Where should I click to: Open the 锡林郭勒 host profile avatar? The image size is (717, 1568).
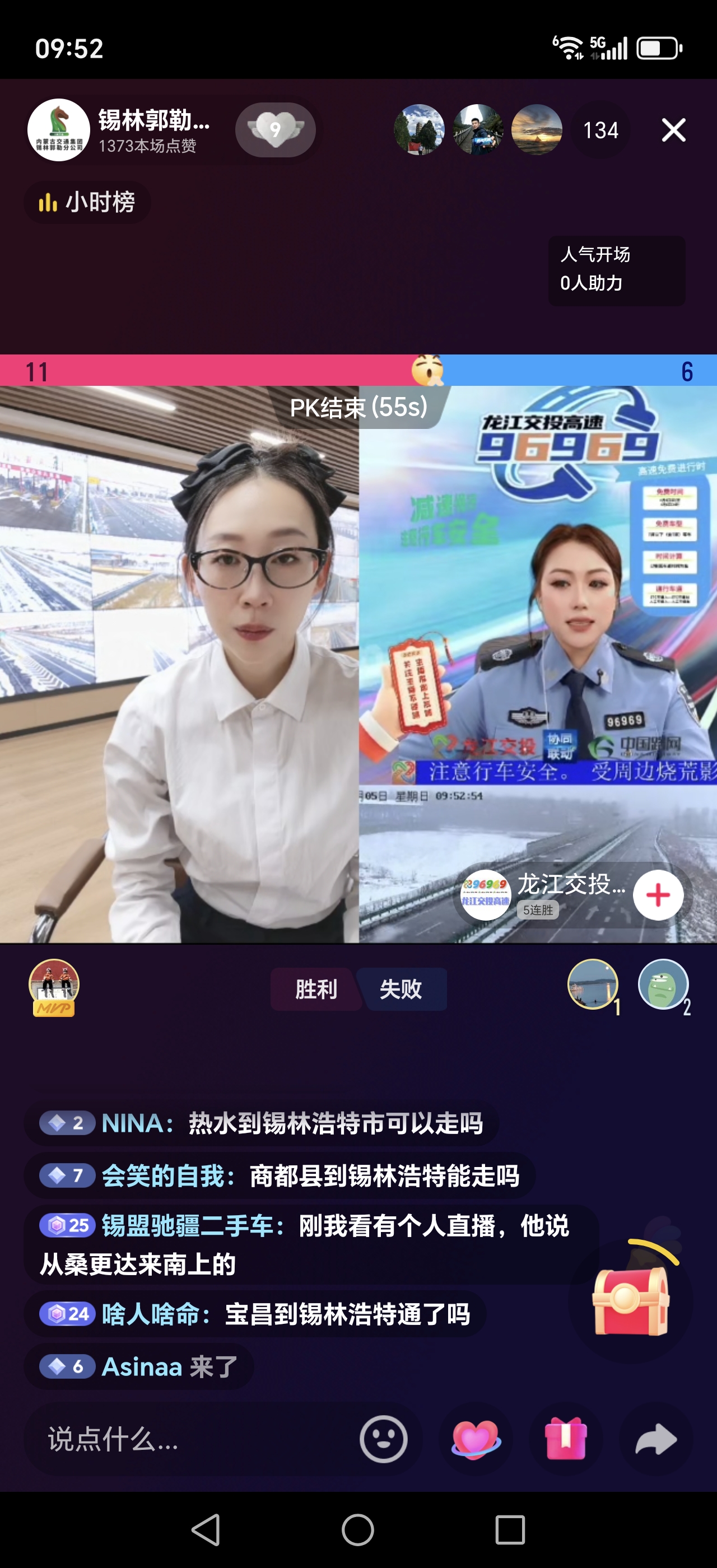[58, 130]
